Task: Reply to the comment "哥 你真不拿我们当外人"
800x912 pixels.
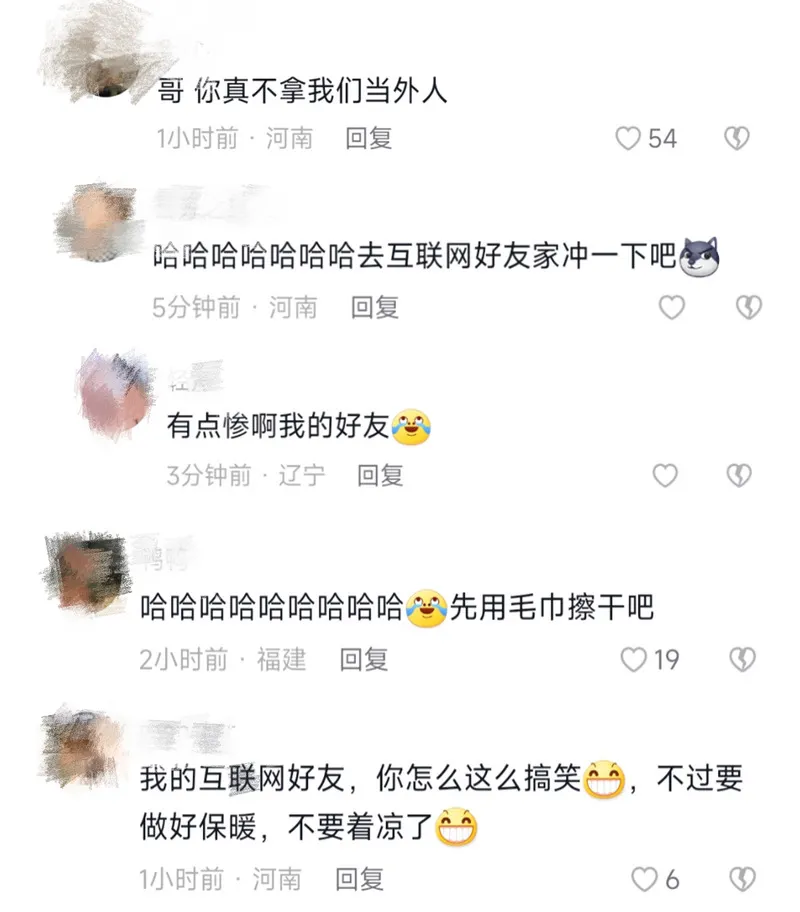Action: [368, 138]
